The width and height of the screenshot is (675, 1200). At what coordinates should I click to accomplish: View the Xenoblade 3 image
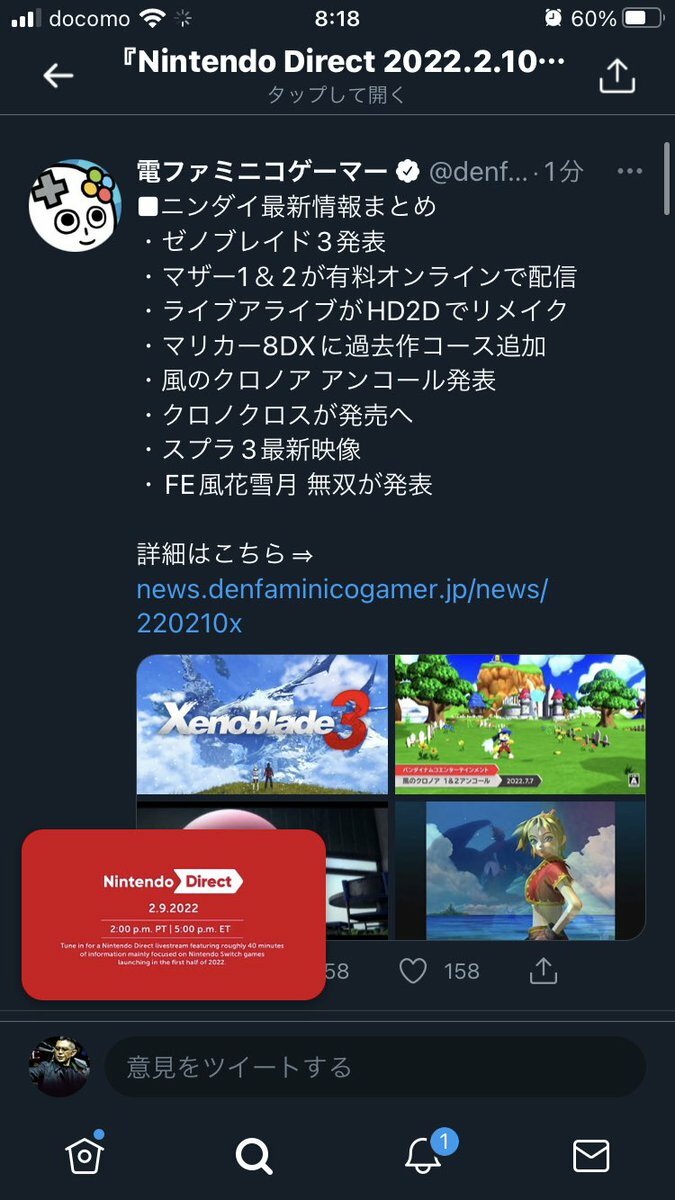pos(262,724)
